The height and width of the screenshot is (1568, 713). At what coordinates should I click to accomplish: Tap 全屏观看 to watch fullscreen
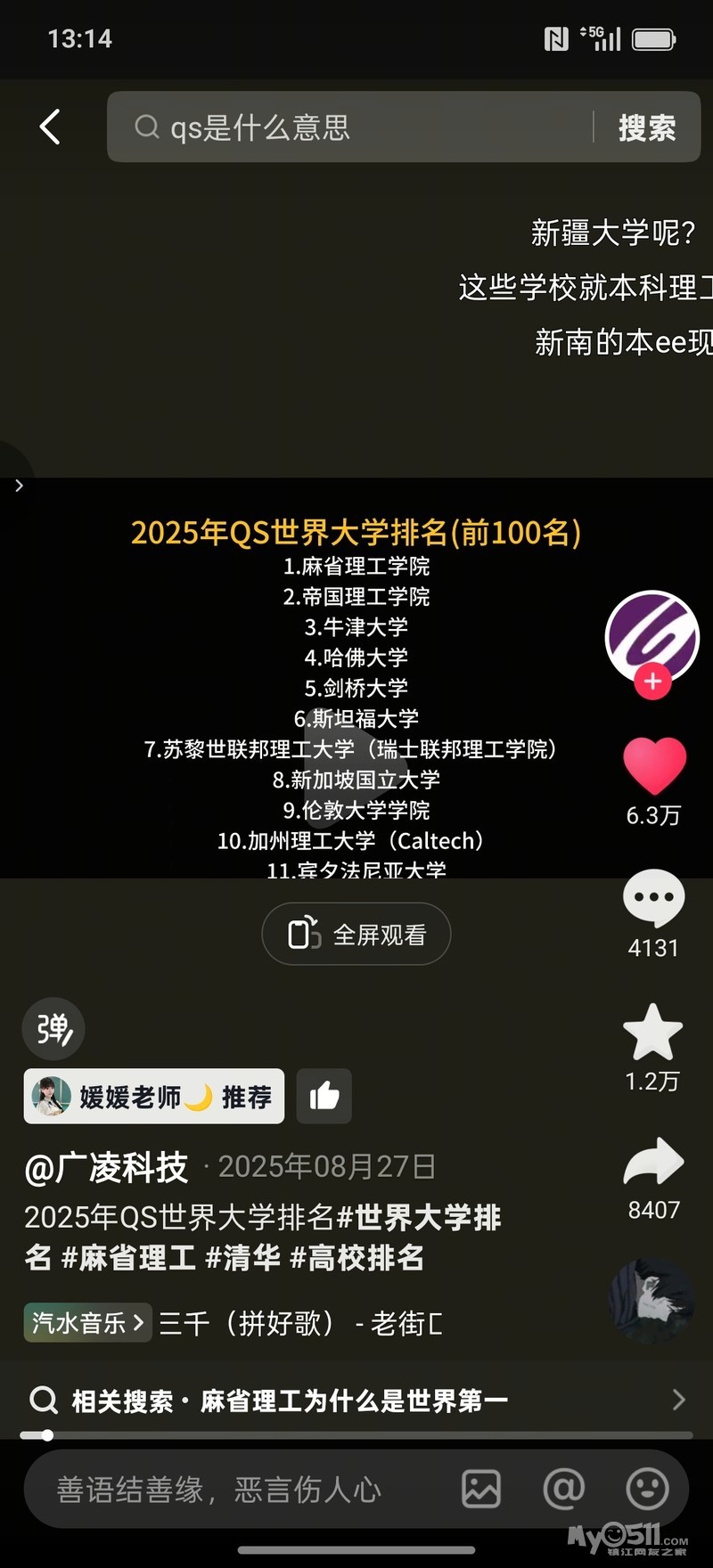pyautogui.click(x=356, y=934)
